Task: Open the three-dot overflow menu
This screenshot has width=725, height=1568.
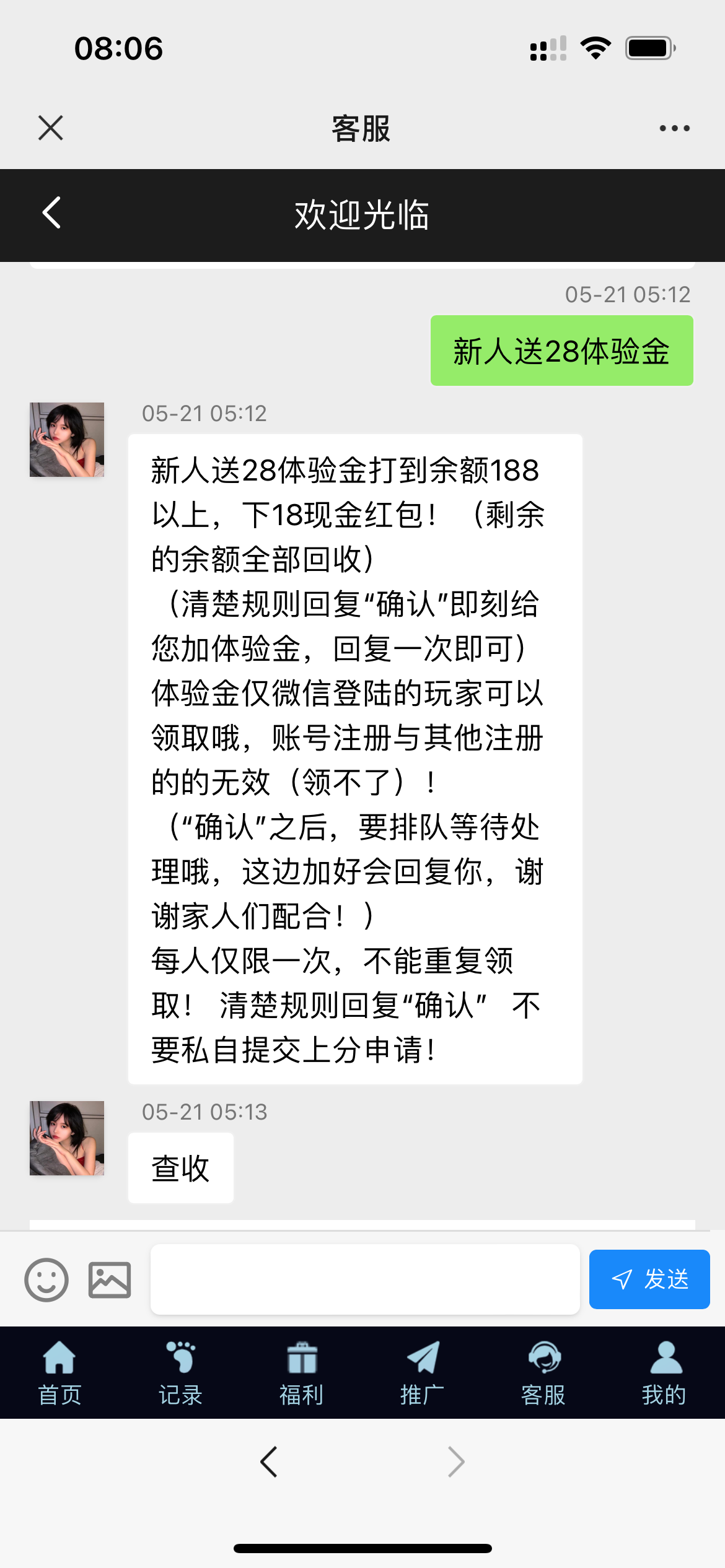Action: 674,128
